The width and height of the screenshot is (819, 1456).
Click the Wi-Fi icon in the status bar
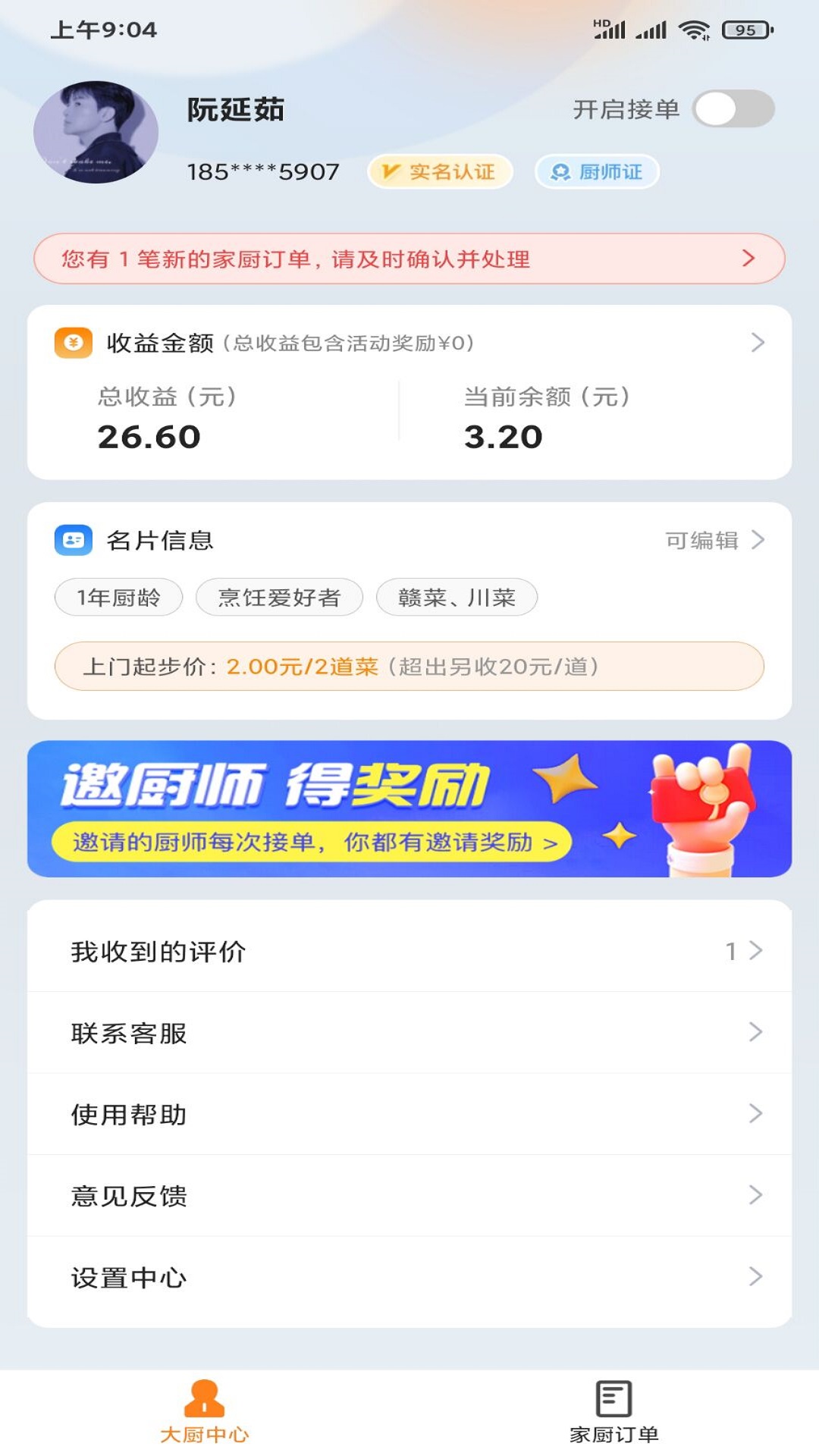click(692, 31)
